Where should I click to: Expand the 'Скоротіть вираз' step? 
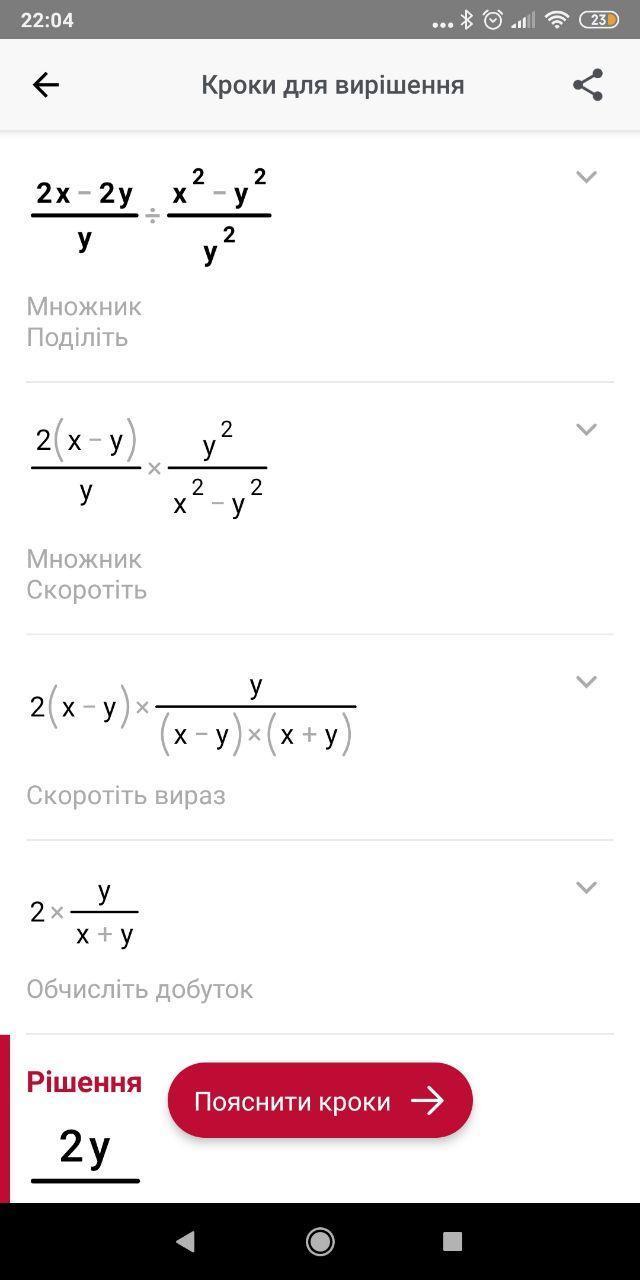(586, 681)
